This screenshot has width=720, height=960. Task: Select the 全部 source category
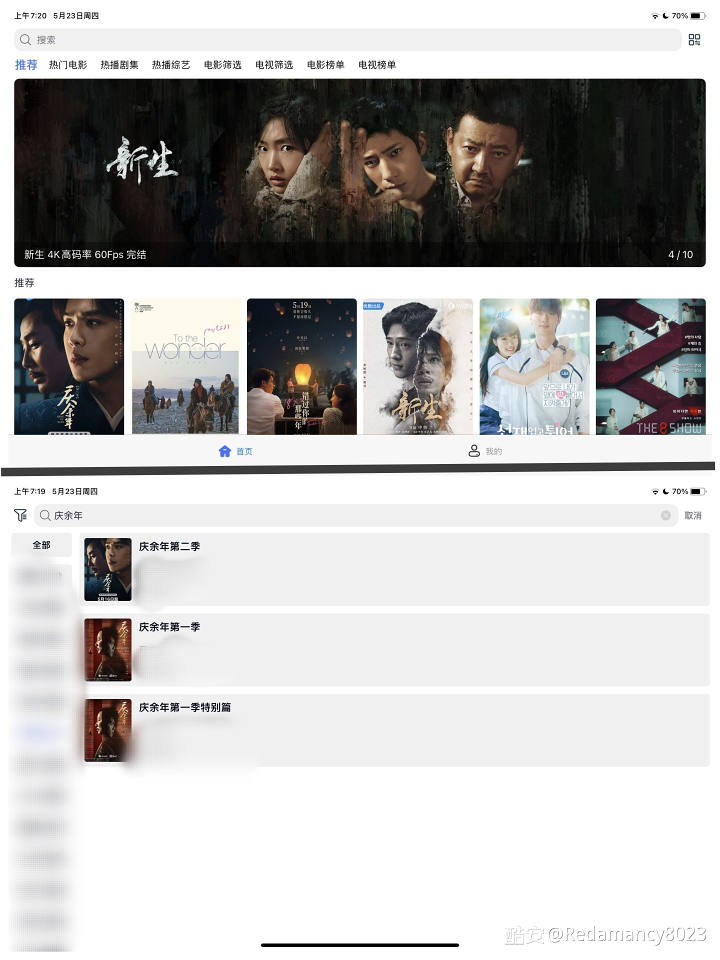pyautogui.click(x=41, y=545)
